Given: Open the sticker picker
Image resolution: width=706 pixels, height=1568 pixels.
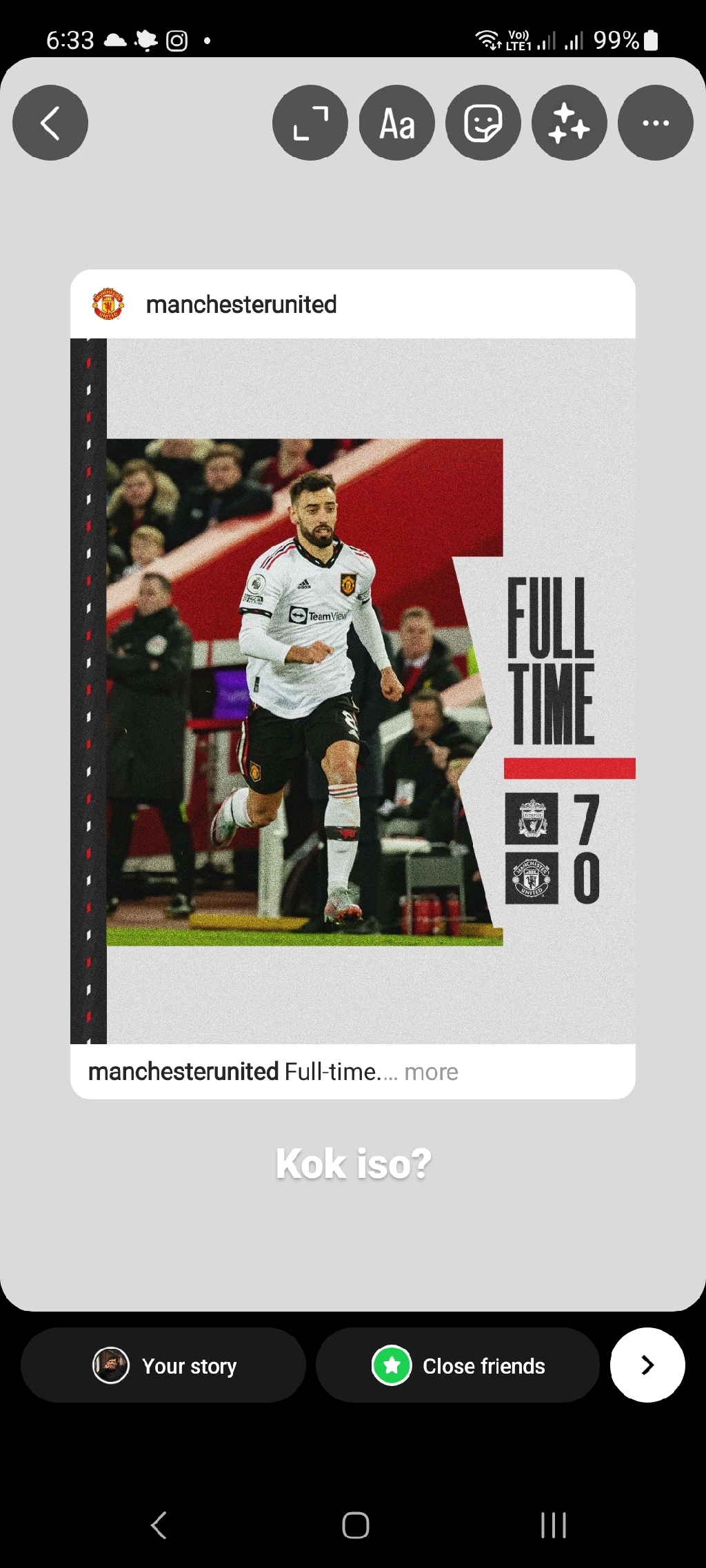Looking at the screenshot, I should pyautogui.click(x=483, y=123).
